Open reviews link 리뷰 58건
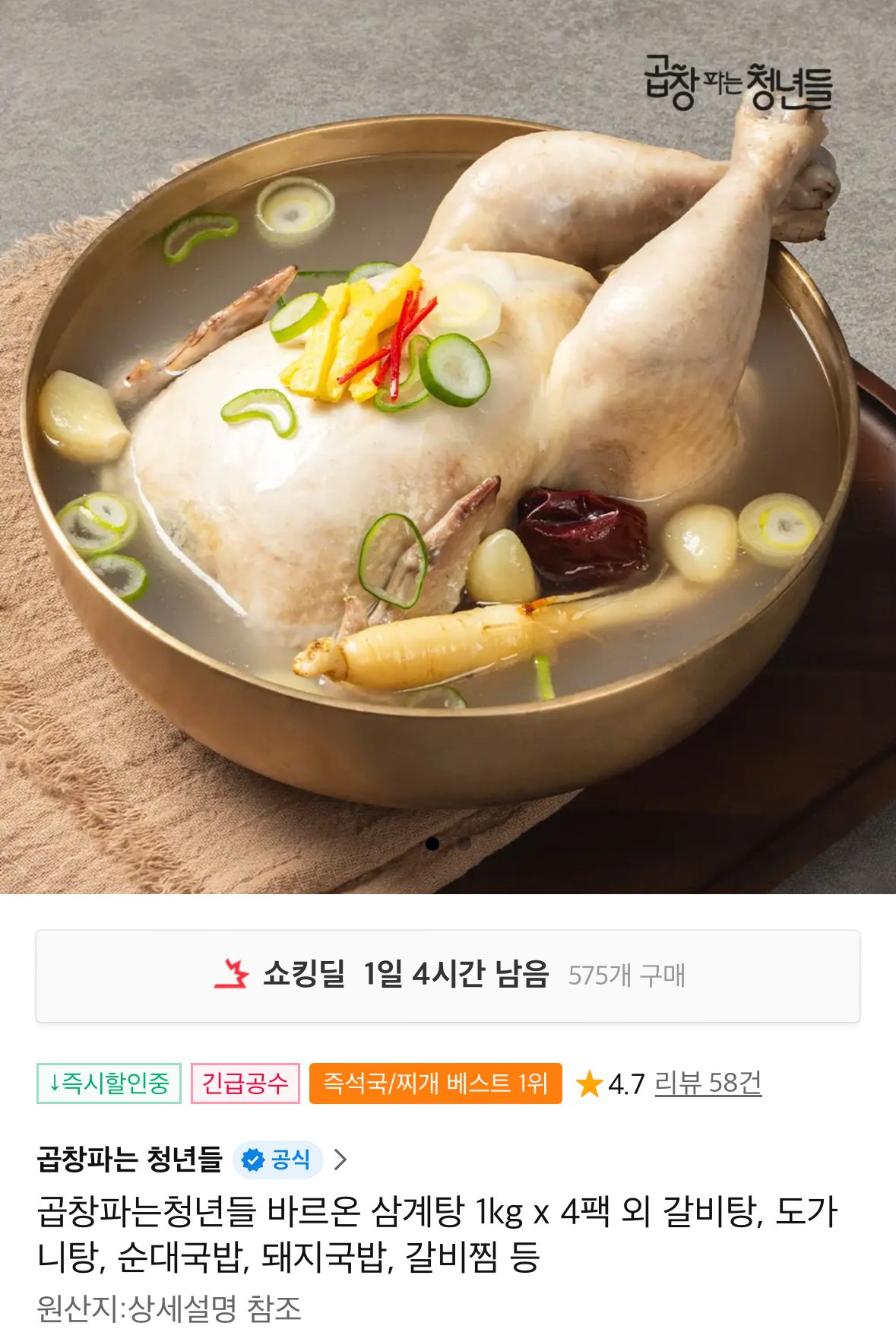This screenshot has height=1342, width=896. [708, 1083]
